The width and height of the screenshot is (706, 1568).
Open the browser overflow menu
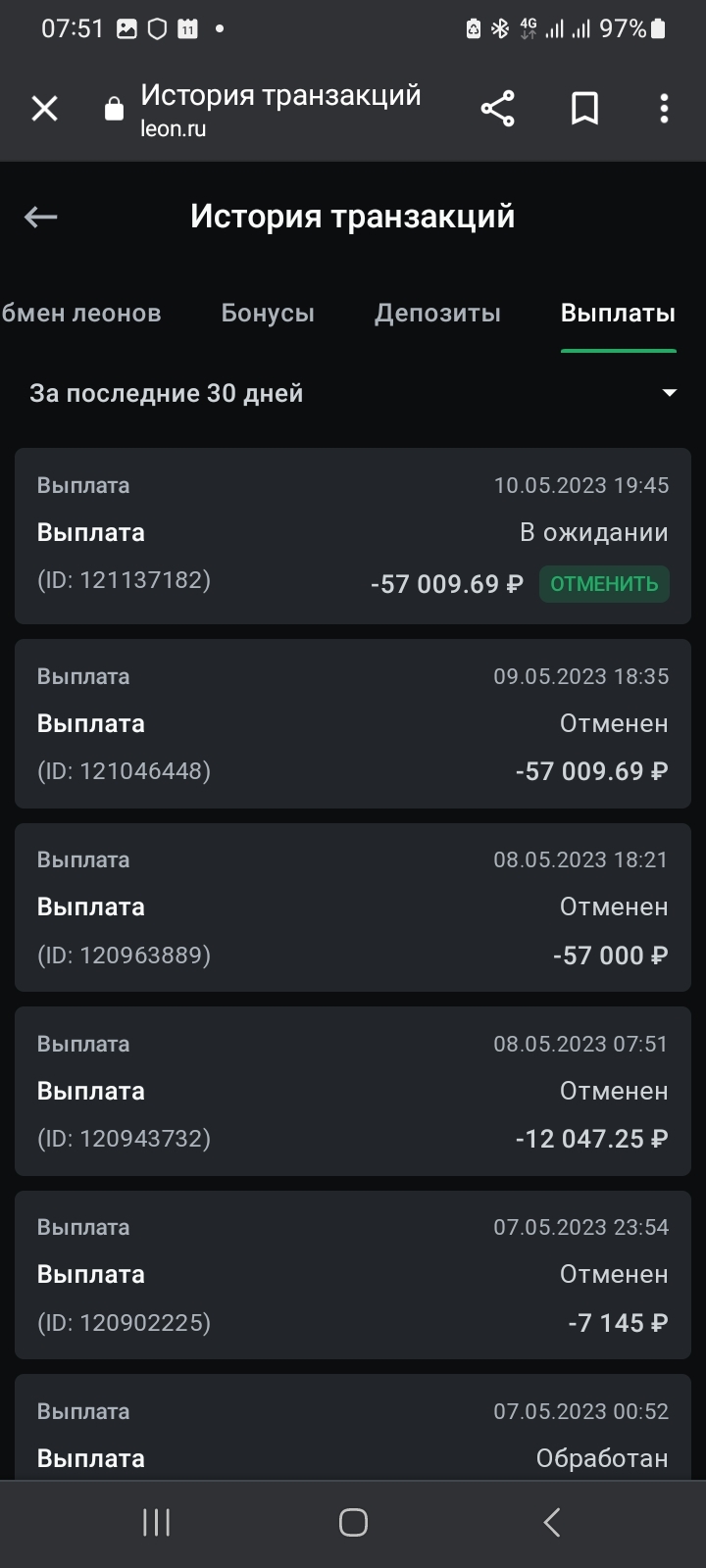coord(664,109)
